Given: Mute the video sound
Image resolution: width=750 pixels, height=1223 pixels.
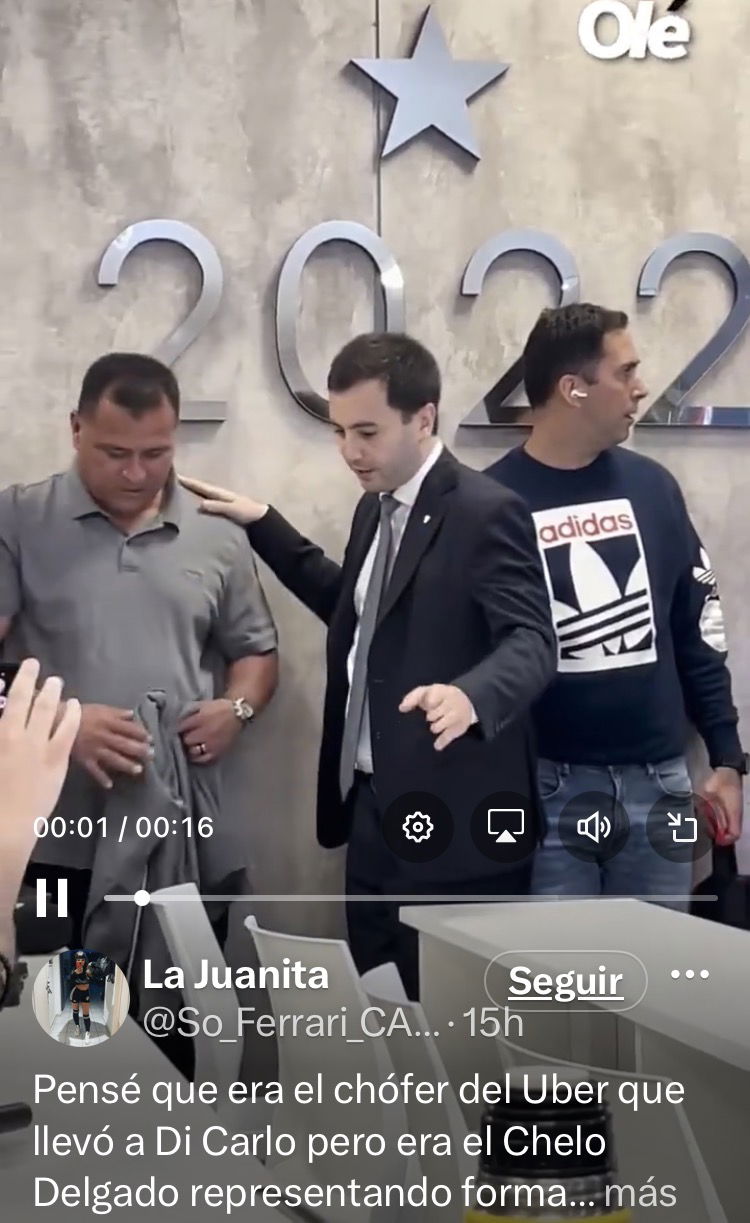Looking at the screenshot, I should coord(594,826).
